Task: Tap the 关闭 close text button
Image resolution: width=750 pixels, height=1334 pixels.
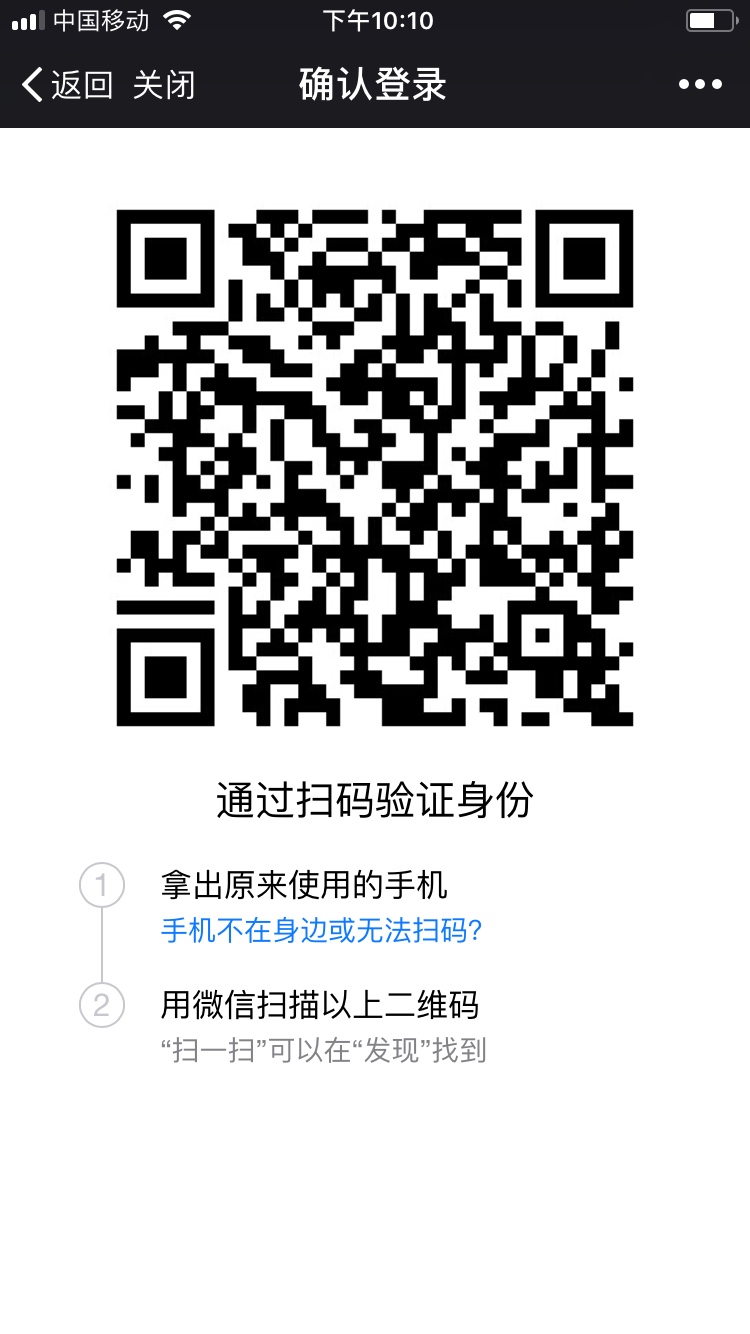Action: [x=166, y=84]
